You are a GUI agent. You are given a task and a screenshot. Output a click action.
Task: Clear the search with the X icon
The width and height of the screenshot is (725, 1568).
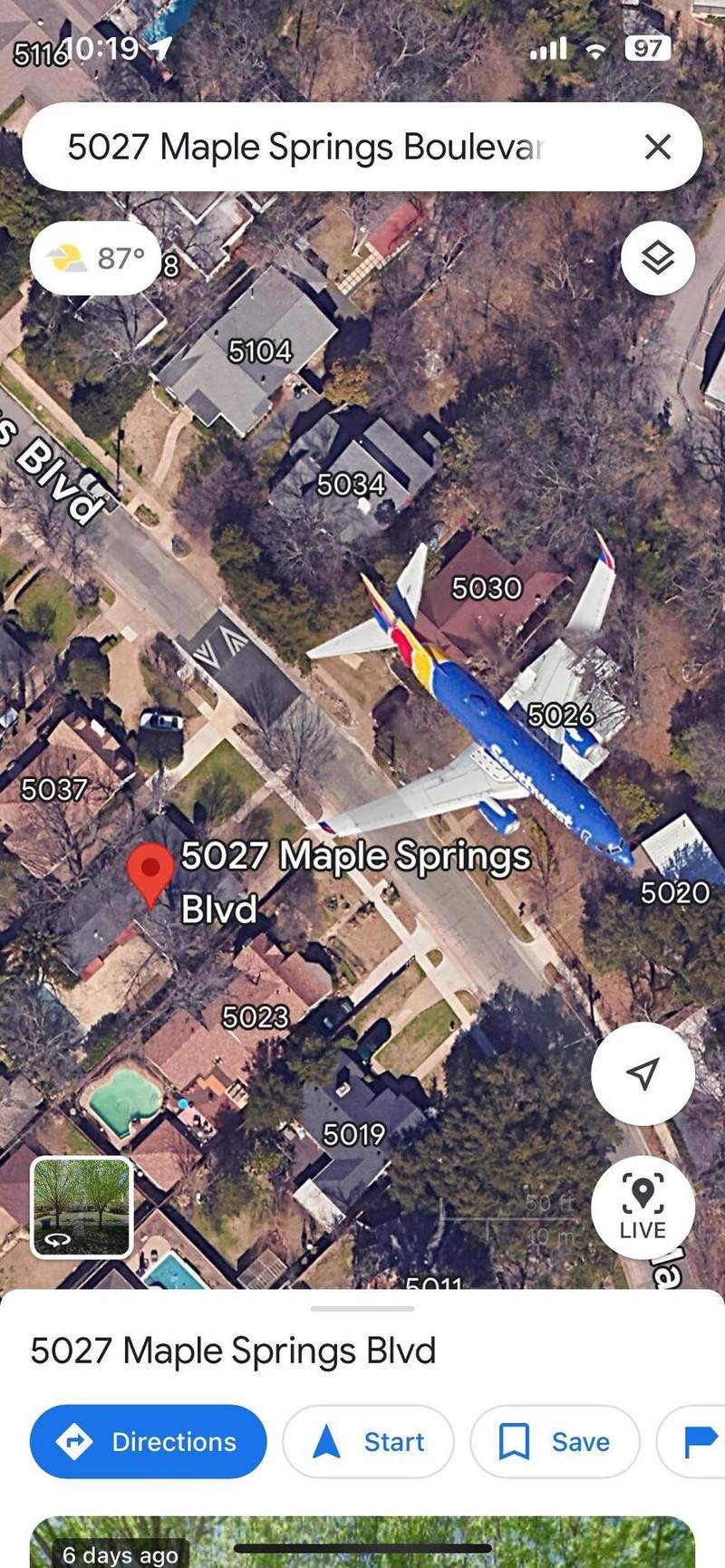tap(658, 147)
